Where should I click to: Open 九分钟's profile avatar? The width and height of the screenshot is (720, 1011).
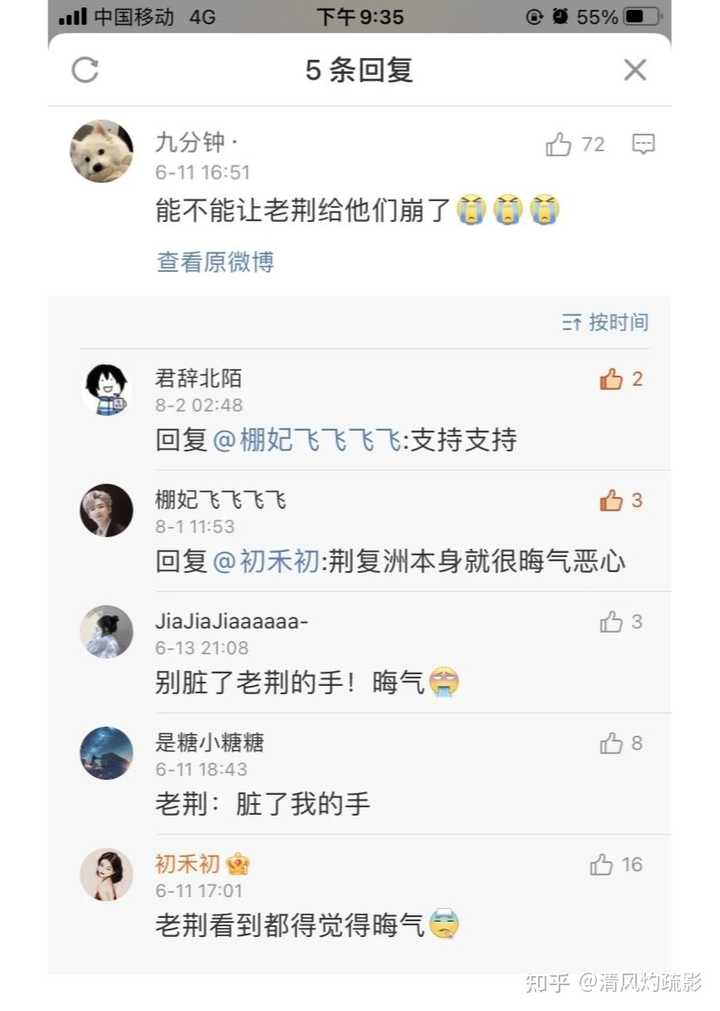(102, 152)
